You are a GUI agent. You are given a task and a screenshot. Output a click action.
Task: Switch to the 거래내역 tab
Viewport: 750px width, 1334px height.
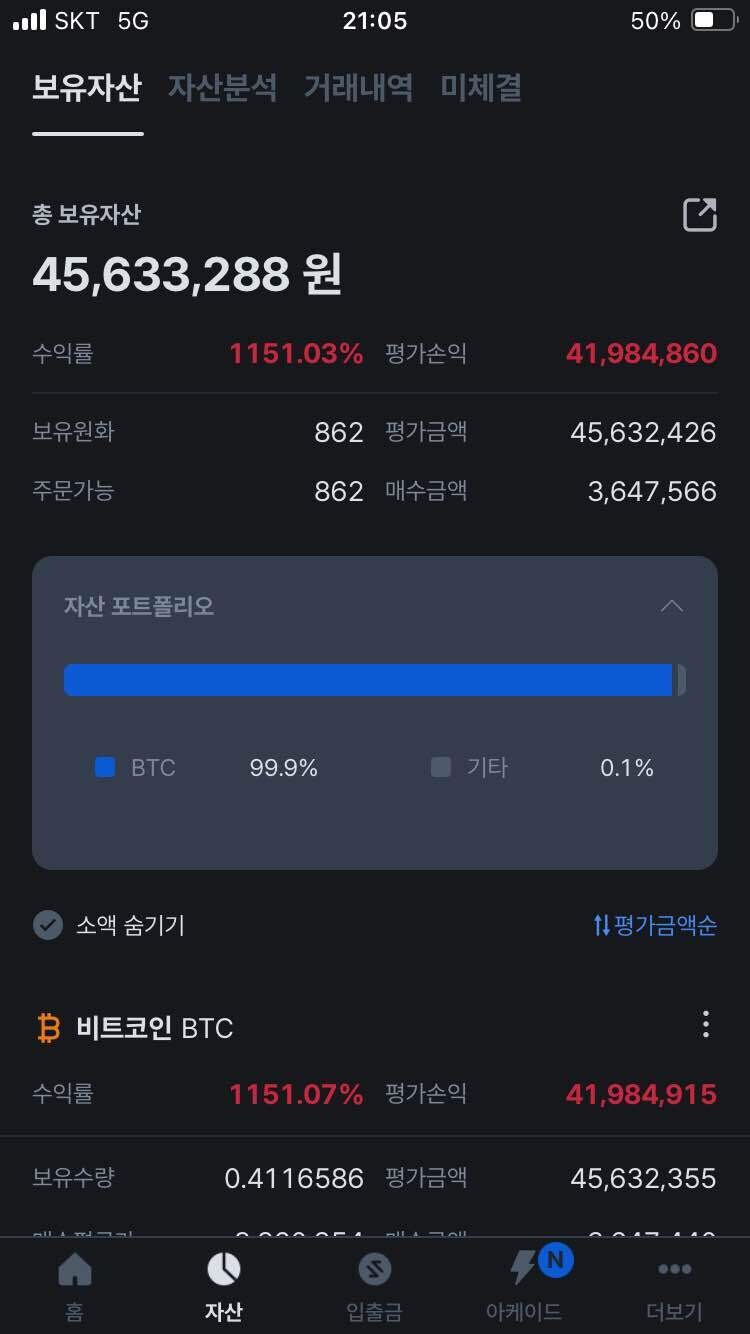tap(359, 88)
